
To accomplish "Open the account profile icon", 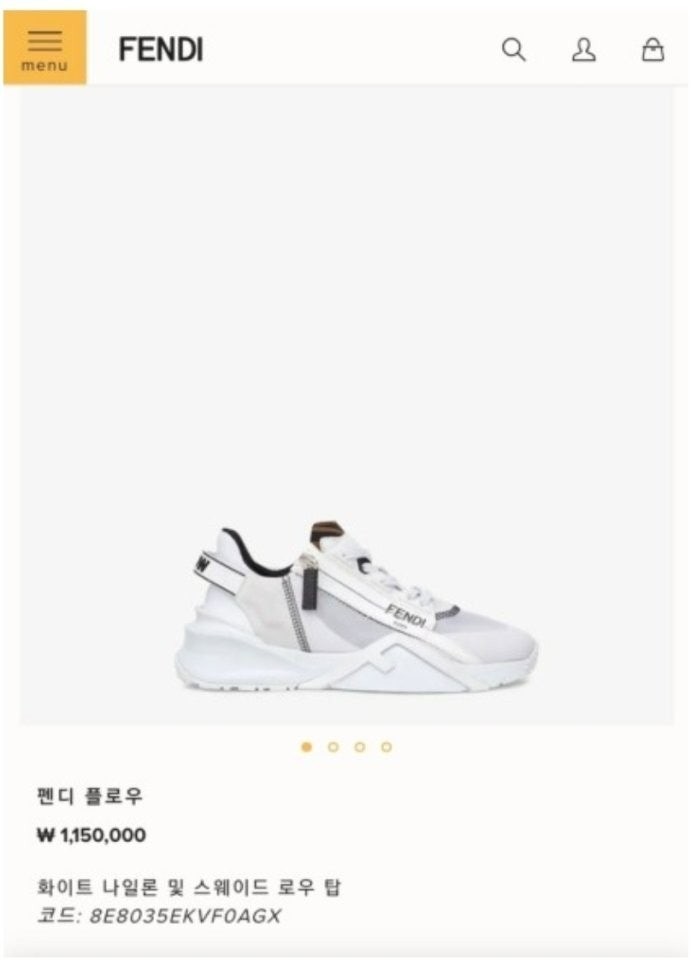I will 583,50.
